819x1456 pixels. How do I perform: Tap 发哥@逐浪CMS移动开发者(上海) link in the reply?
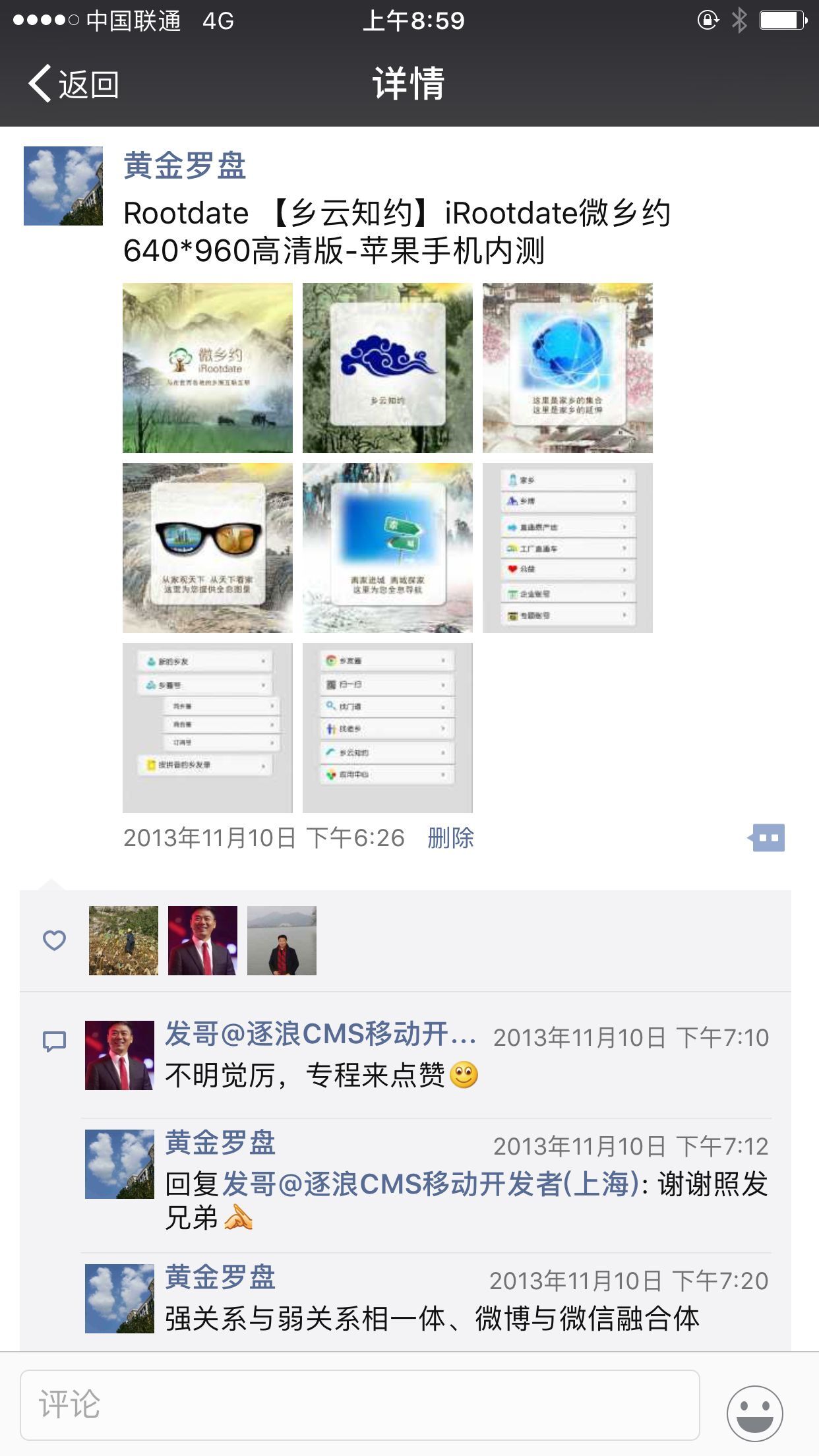430,1184
